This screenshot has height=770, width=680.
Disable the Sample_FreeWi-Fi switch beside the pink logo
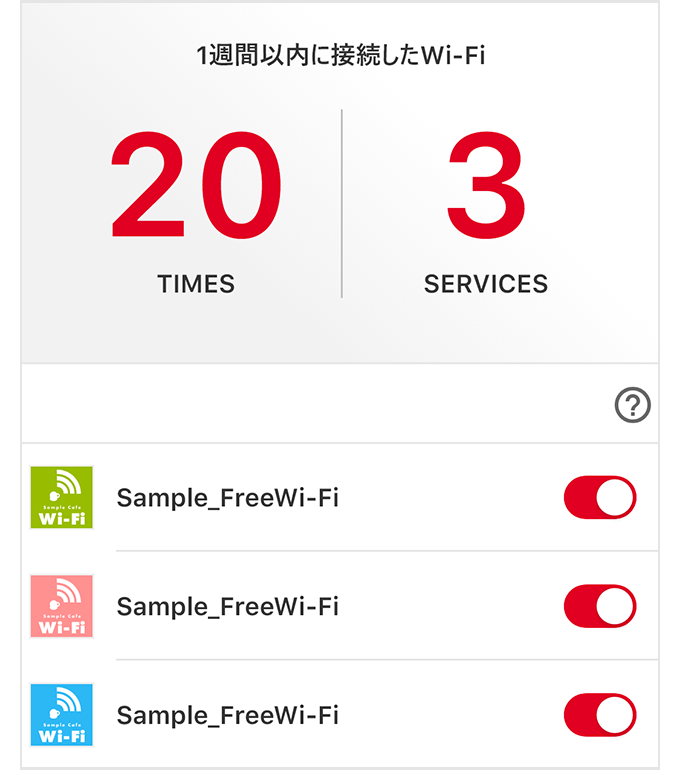click(x=600, y=606)
